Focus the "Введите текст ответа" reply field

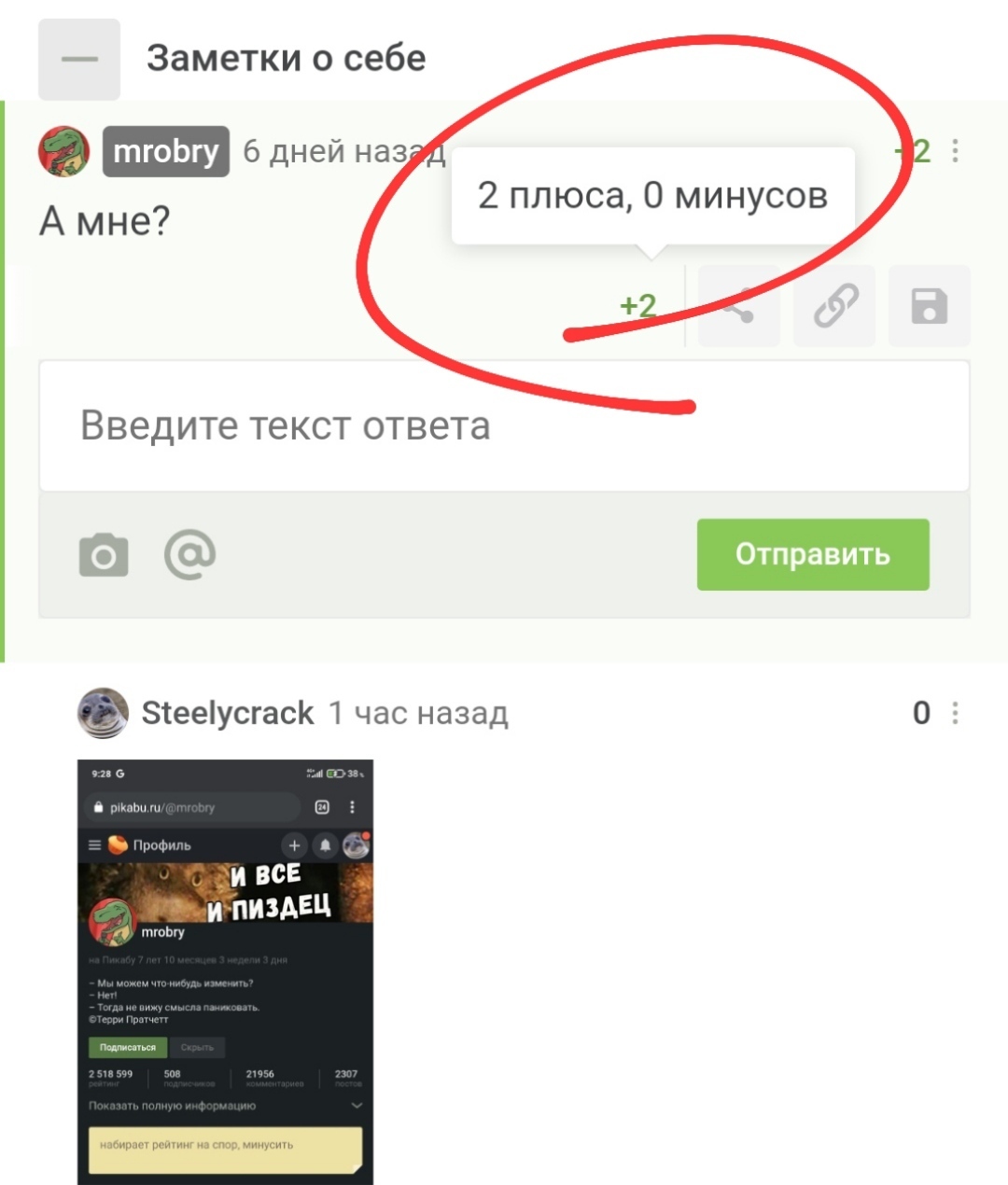point(504,425)
